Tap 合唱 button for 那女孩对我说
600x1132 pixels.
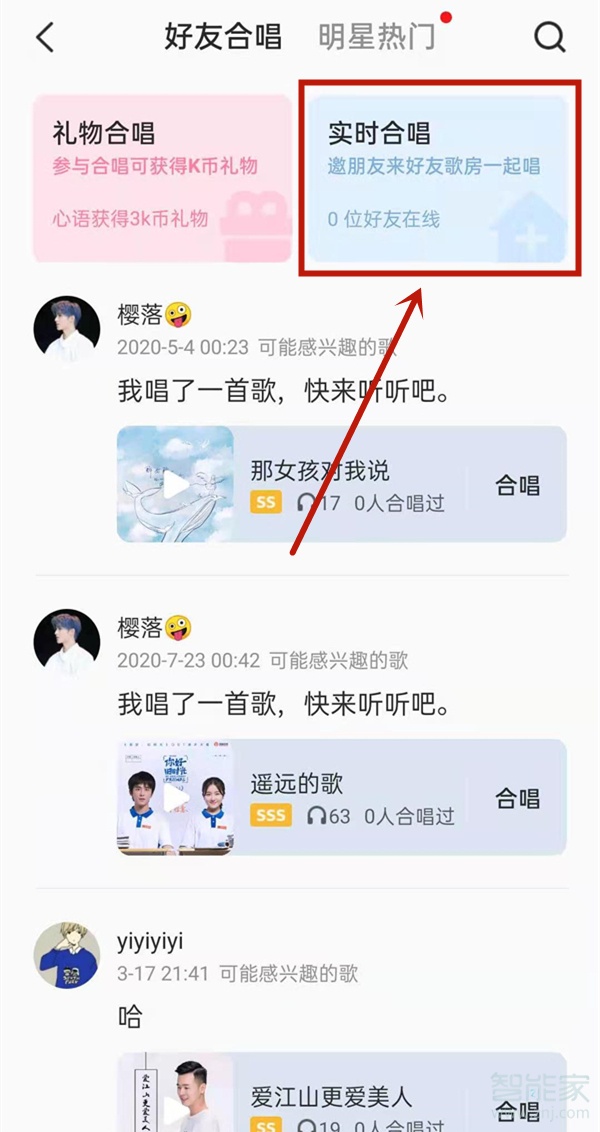click(x=517, y=485)
